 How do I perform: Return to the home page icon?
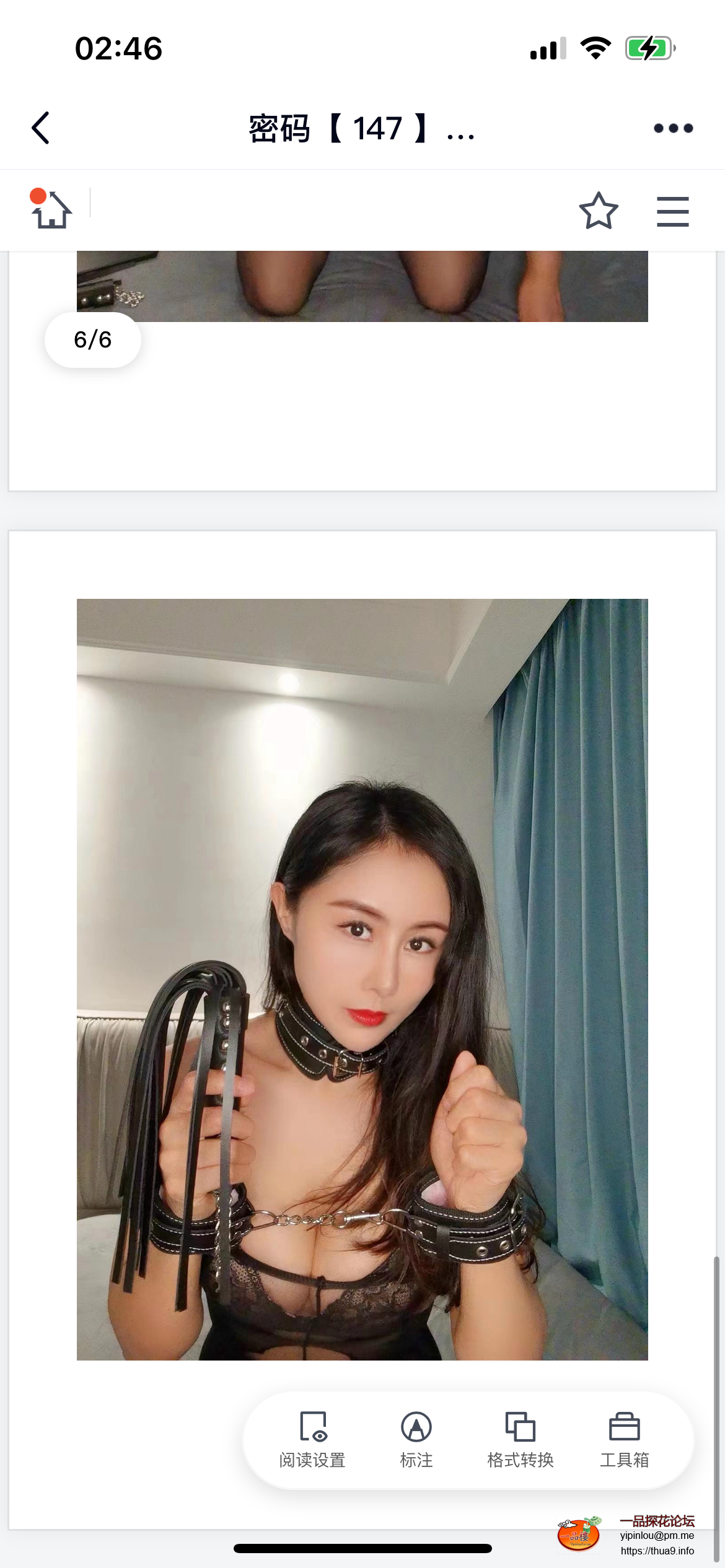click(x=52, y=211)
